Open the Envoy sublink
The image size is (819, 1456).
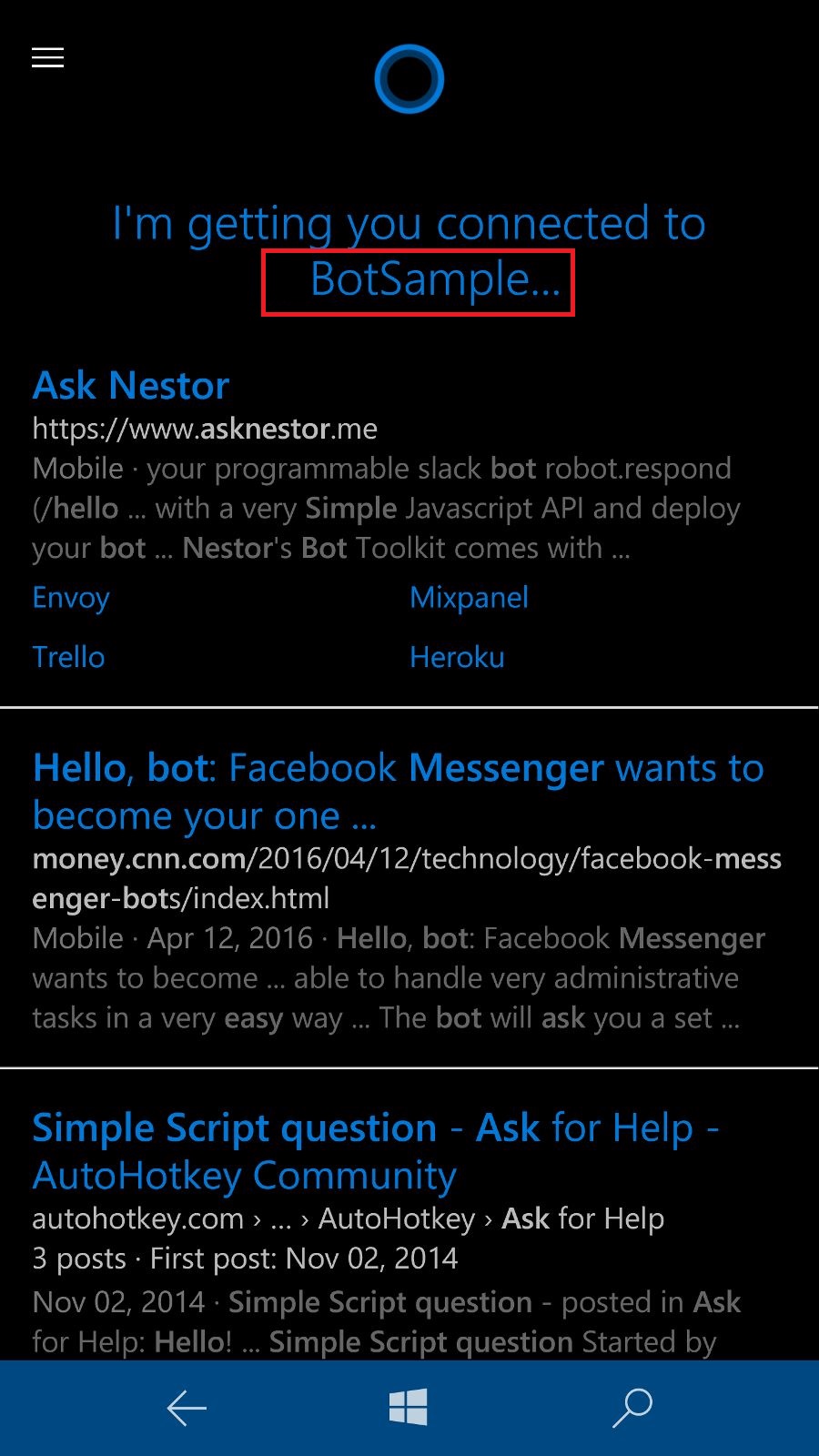click(x=71, y=598)
